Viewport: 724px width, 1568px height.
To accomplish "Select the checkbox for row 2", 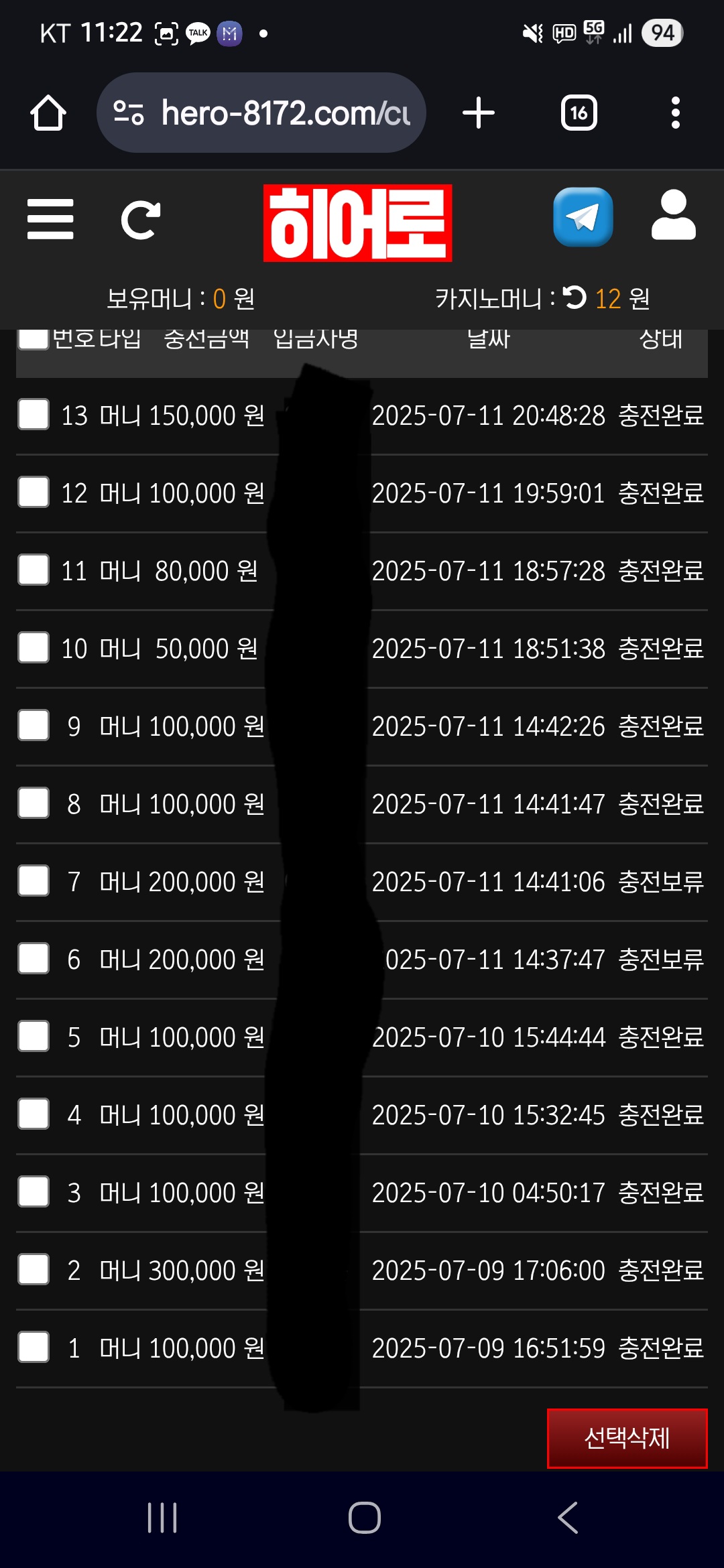I will (x=34, y=1269).
